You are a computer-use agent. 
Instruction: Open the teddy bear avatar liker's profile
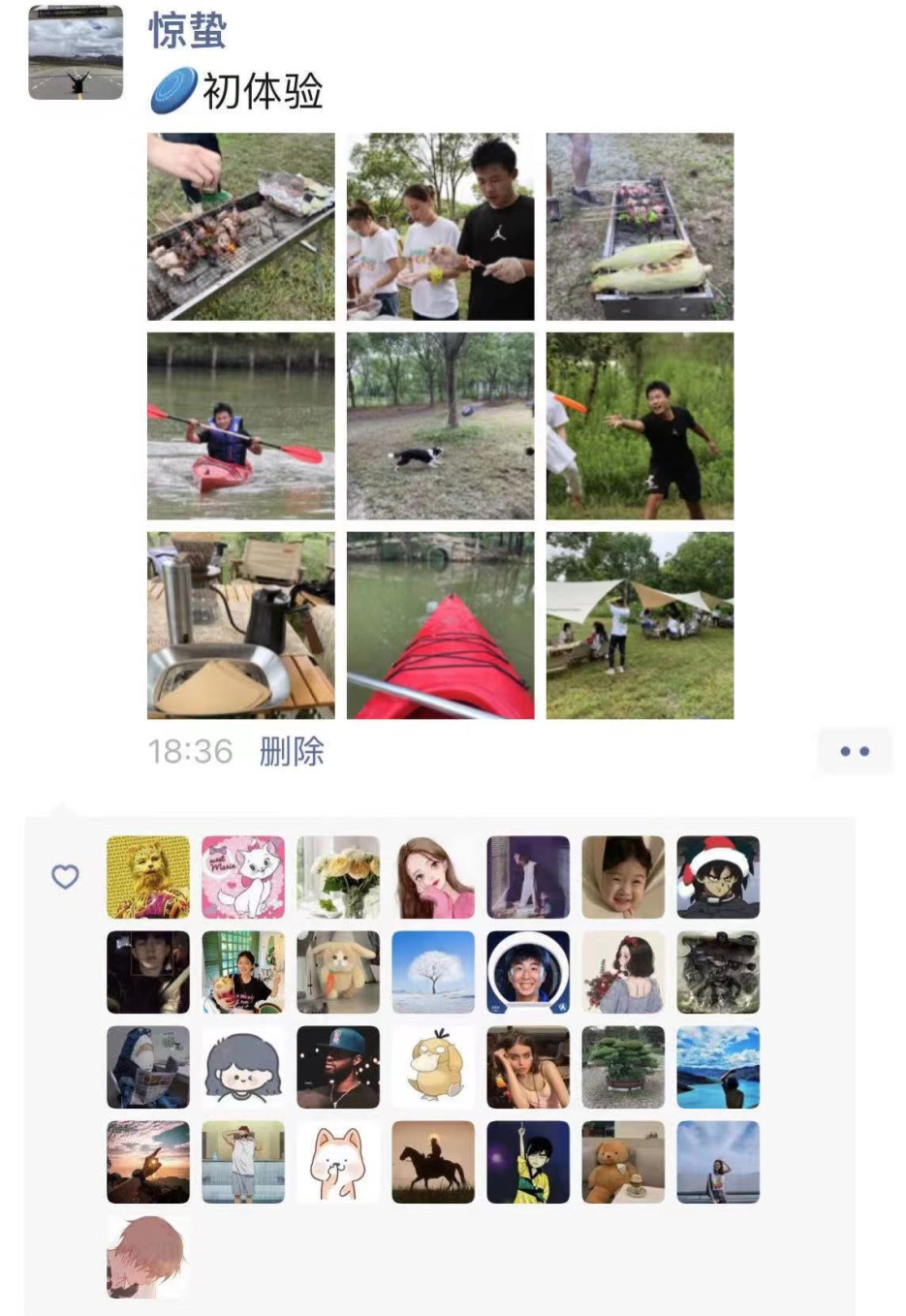623,1162
